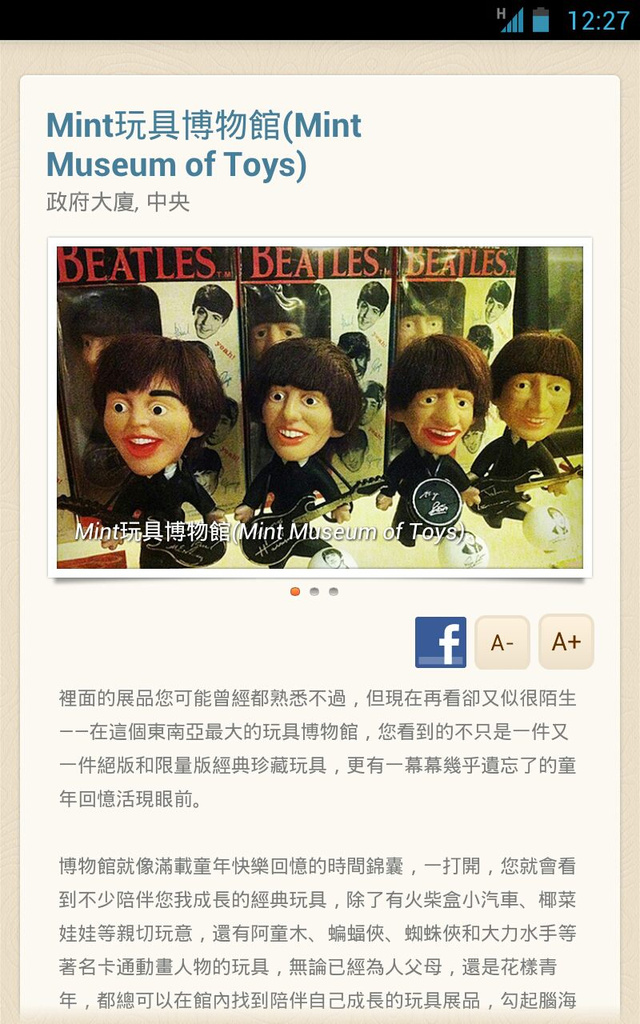Open the Mint Museum of Toys photo
640x1024 pixels.
pyautogui.click(x=320, y=407)
